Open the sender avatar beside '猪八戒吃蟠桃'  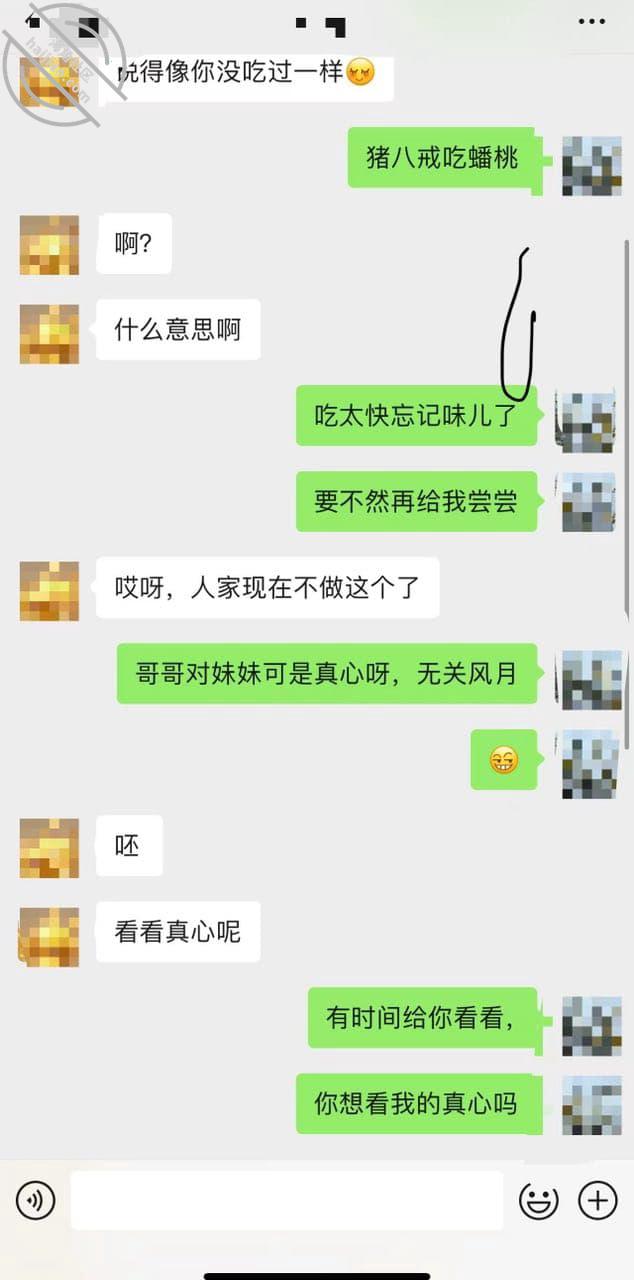click(x=591, y=165)
